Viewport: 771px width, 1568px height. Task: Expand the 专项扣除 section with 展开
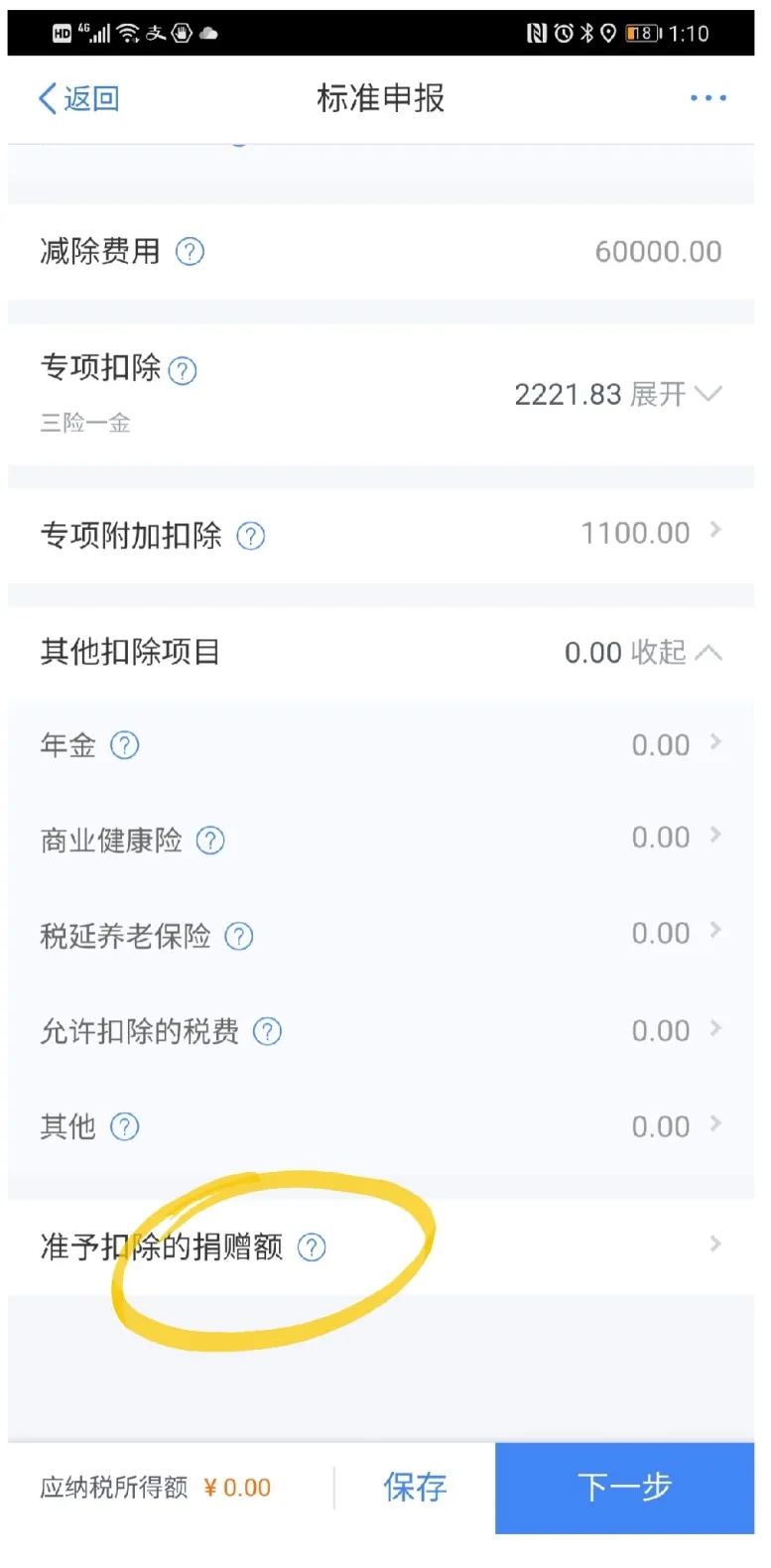point(674,394)
